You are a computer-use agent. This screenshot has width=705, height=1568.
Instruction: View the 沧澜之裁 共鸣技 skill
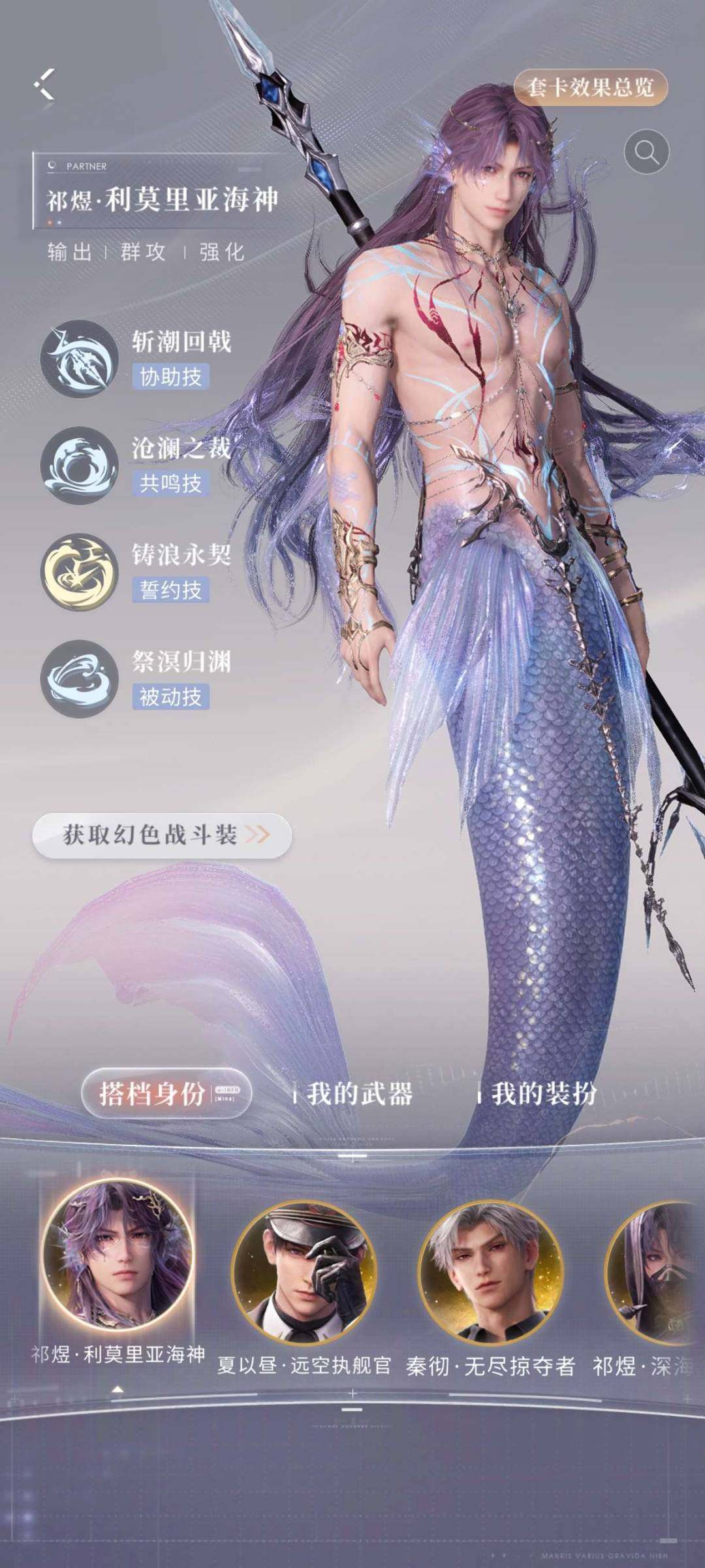80,466
